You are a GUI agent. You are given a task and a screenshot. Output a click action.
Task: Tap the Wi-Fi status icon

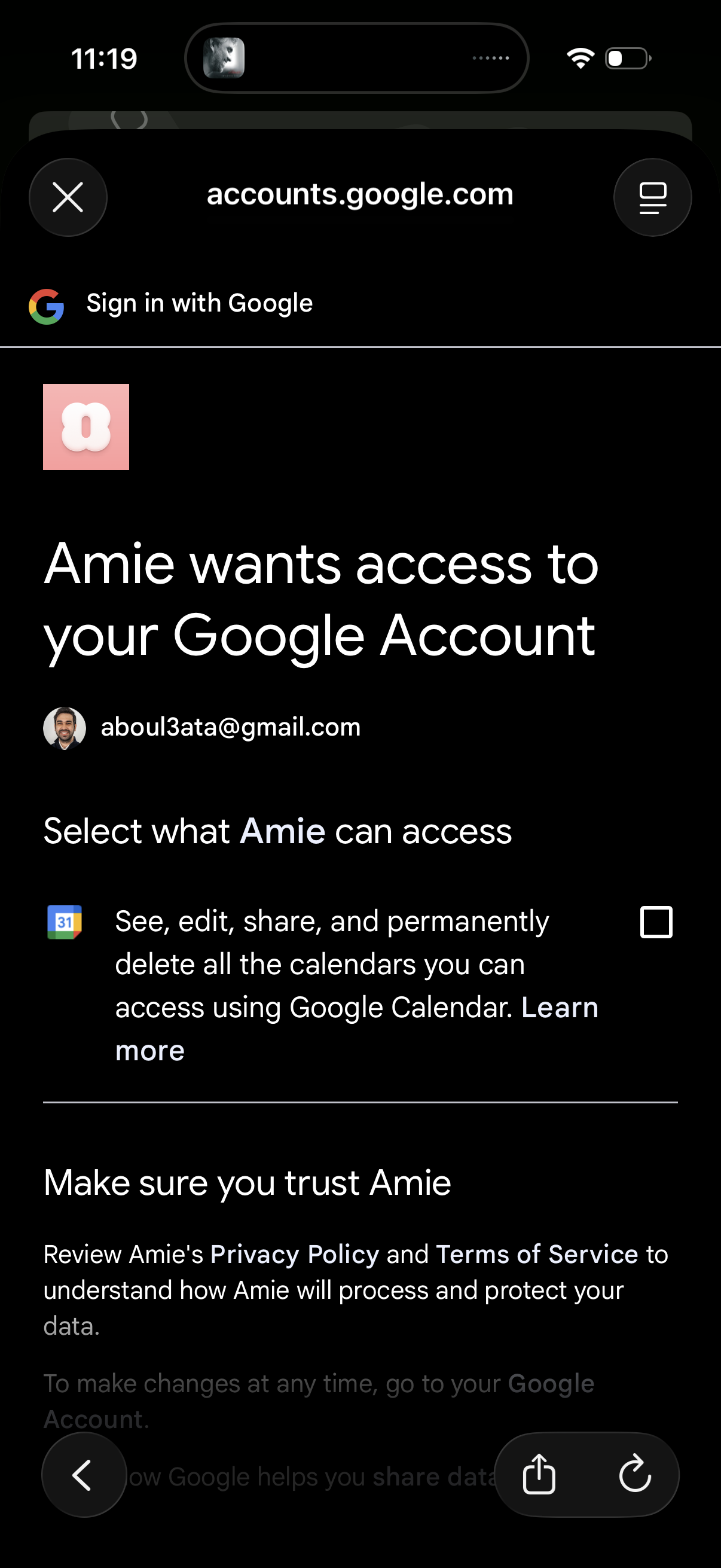point(580,57)
